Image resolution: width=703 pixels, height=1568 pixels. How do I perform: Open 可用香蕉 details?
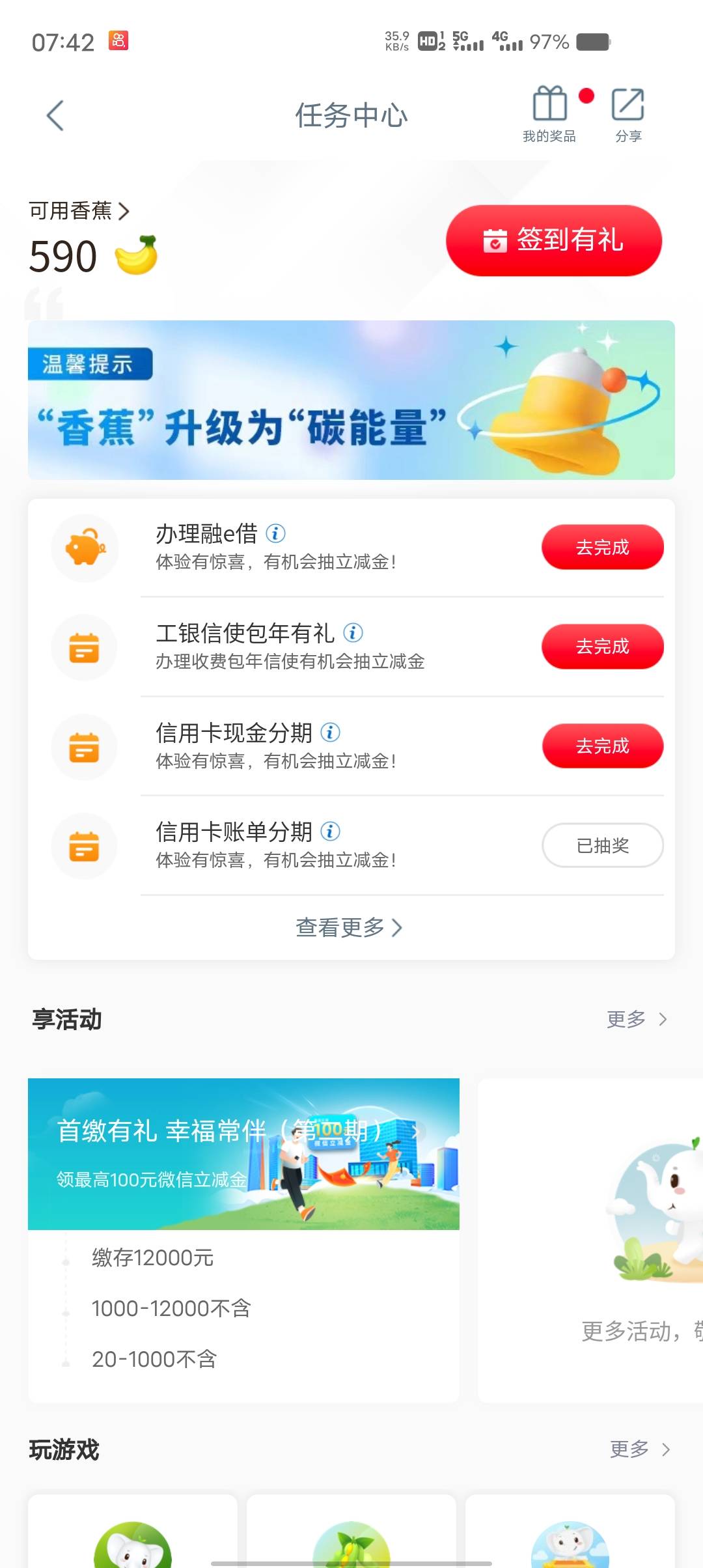79,211
